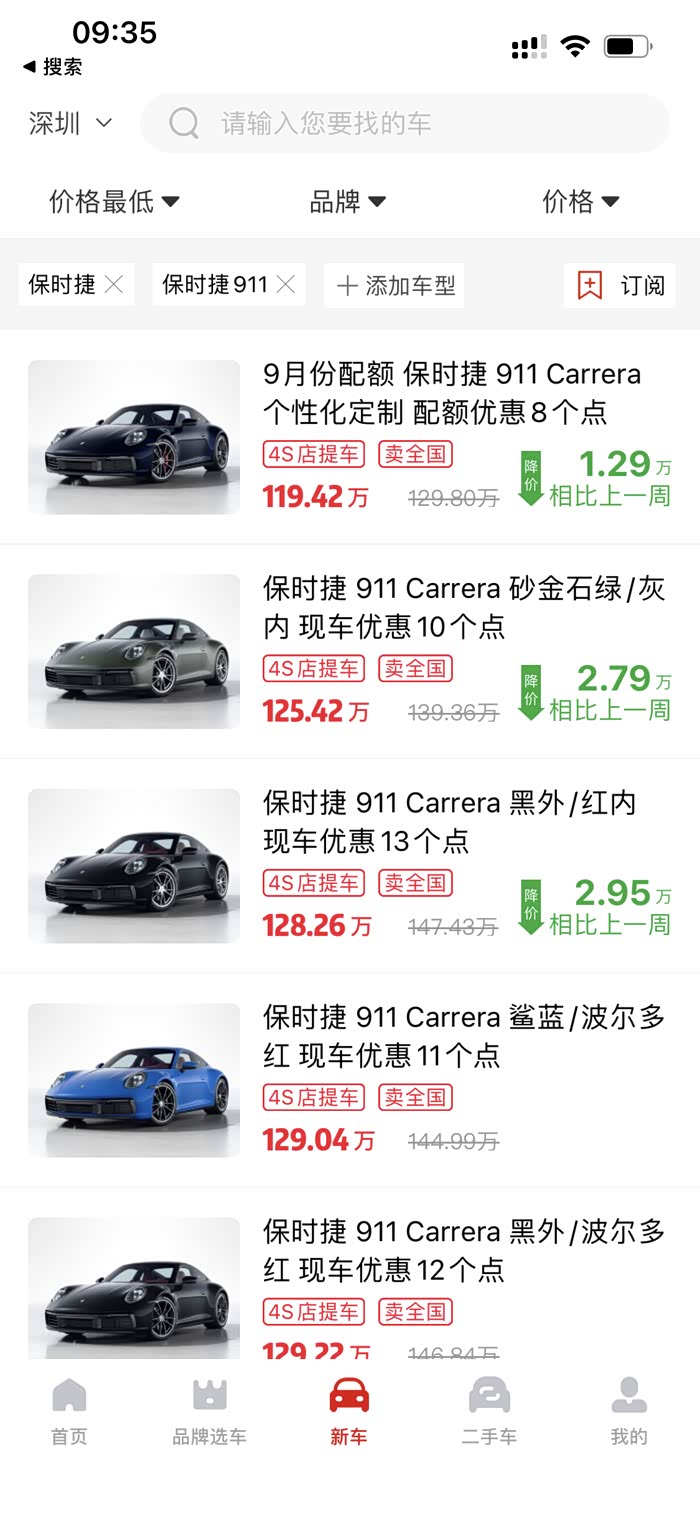Expand the 价格 filter dropdown

pos(580,201)
